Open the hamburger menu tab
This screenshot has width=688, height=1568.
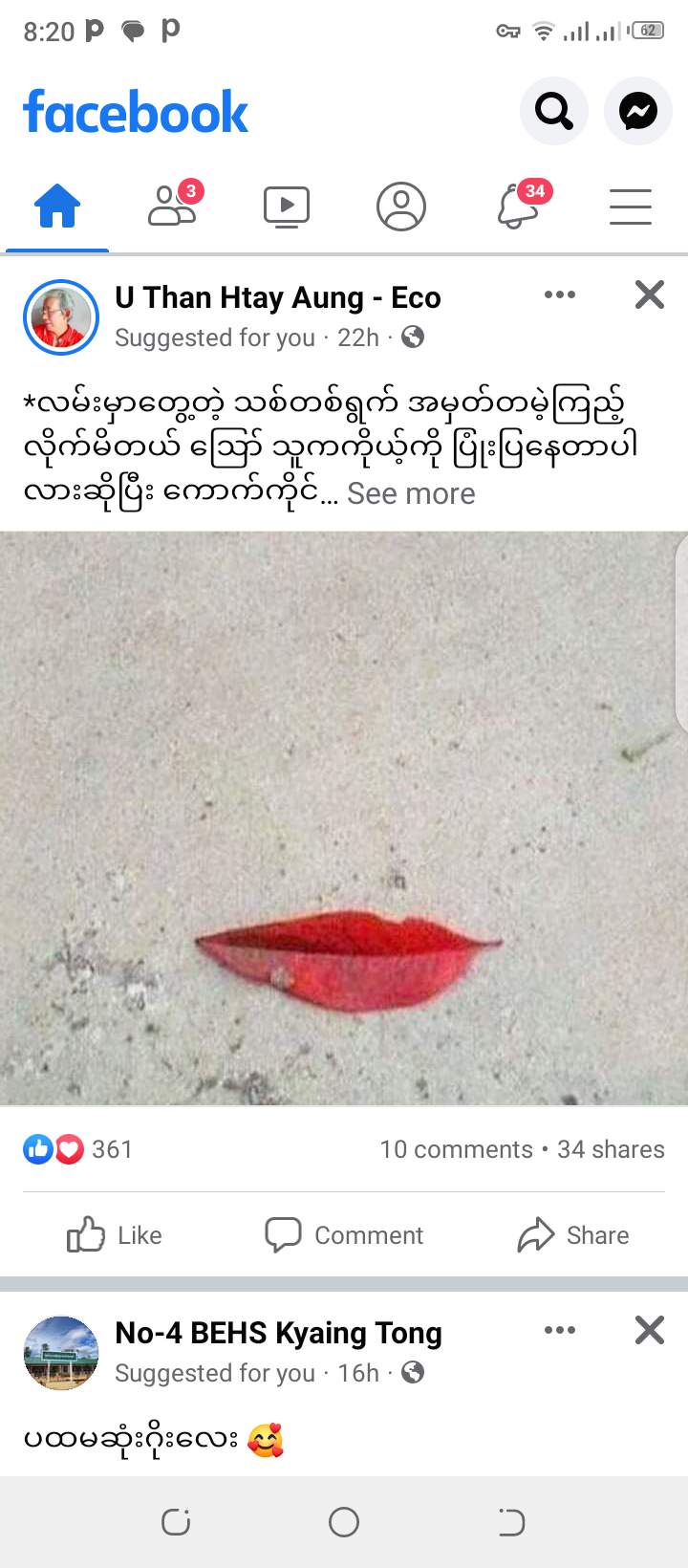631,206
